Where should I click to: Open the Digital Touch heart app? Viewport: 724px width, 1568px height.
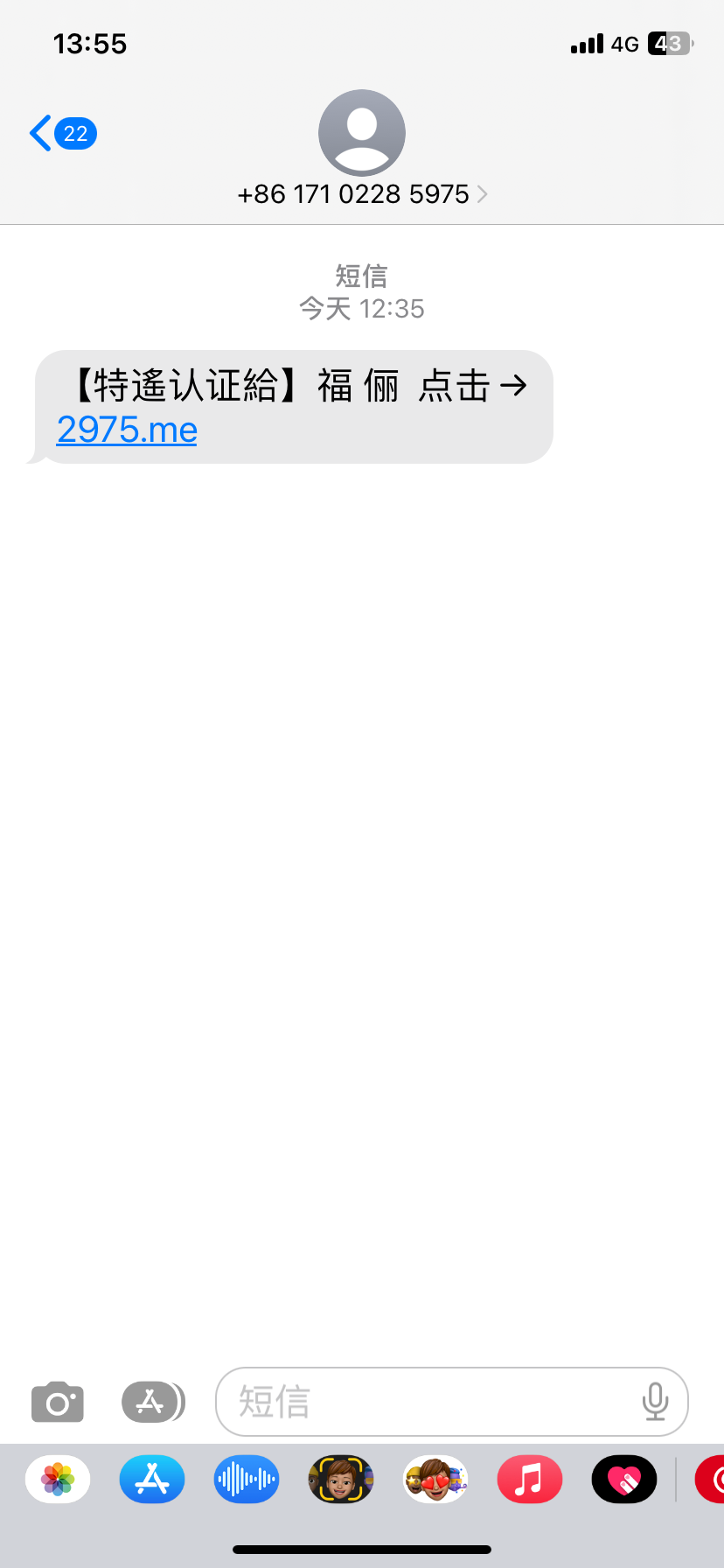coord(624,1480)
